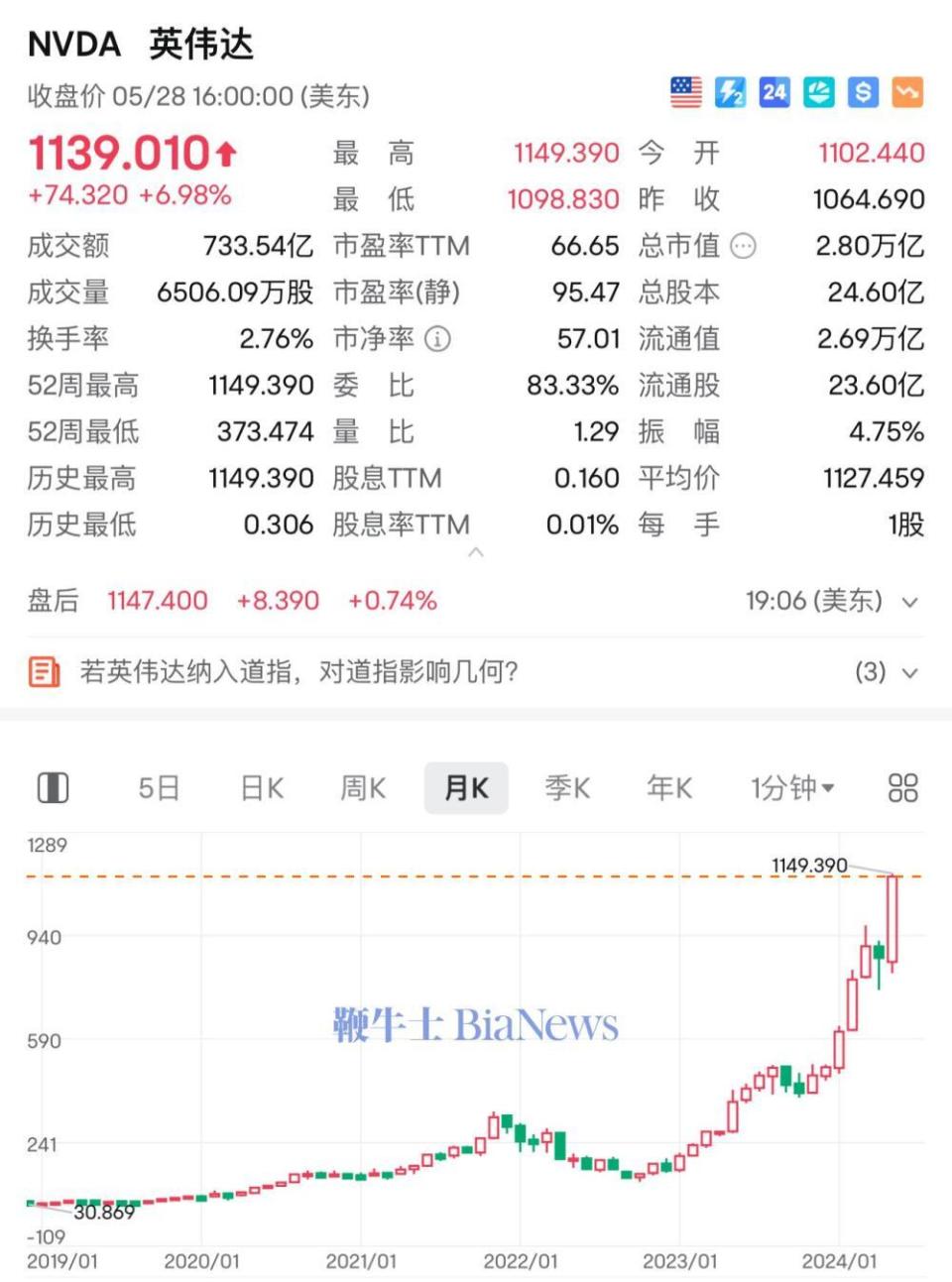Switch to the 年K chart tab
Screen dimensions: 952x1282
[x=669, y=788]
